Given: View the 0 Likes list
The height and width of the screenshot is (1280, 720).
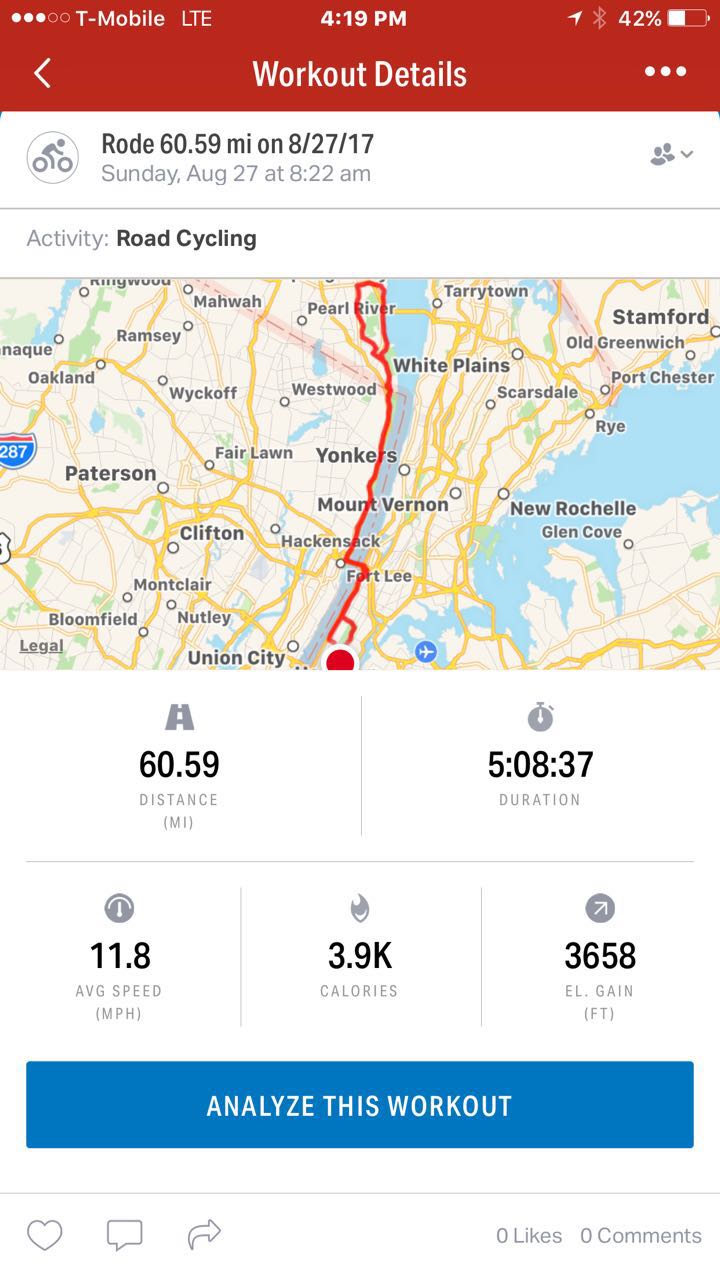Looking at the screenshot, I should [x=529, y=1236].
